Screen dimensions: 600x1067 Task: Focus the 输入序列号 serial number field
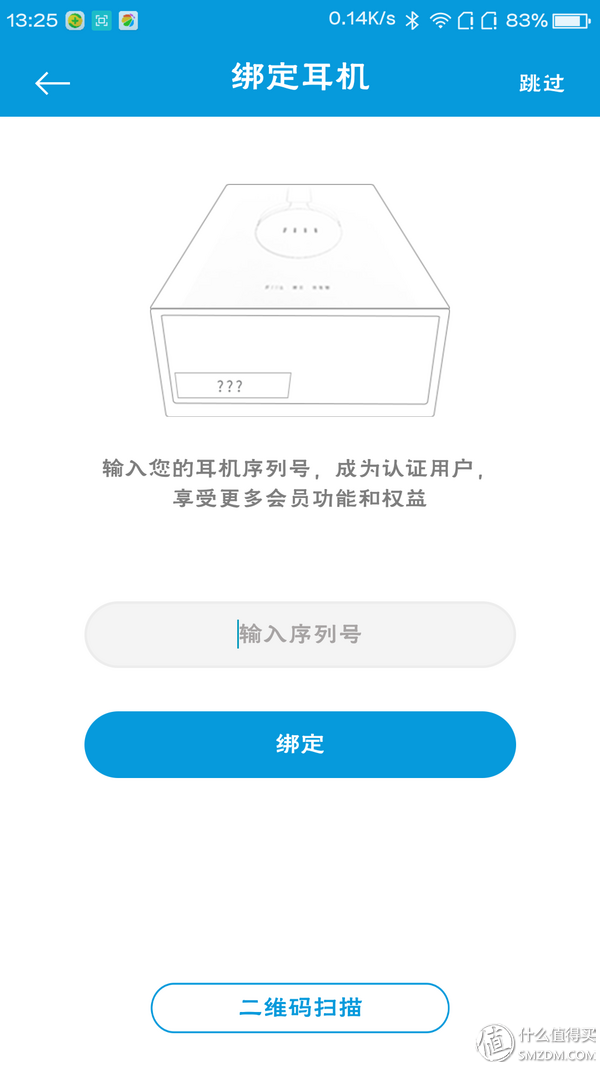(x=300, y=634)
